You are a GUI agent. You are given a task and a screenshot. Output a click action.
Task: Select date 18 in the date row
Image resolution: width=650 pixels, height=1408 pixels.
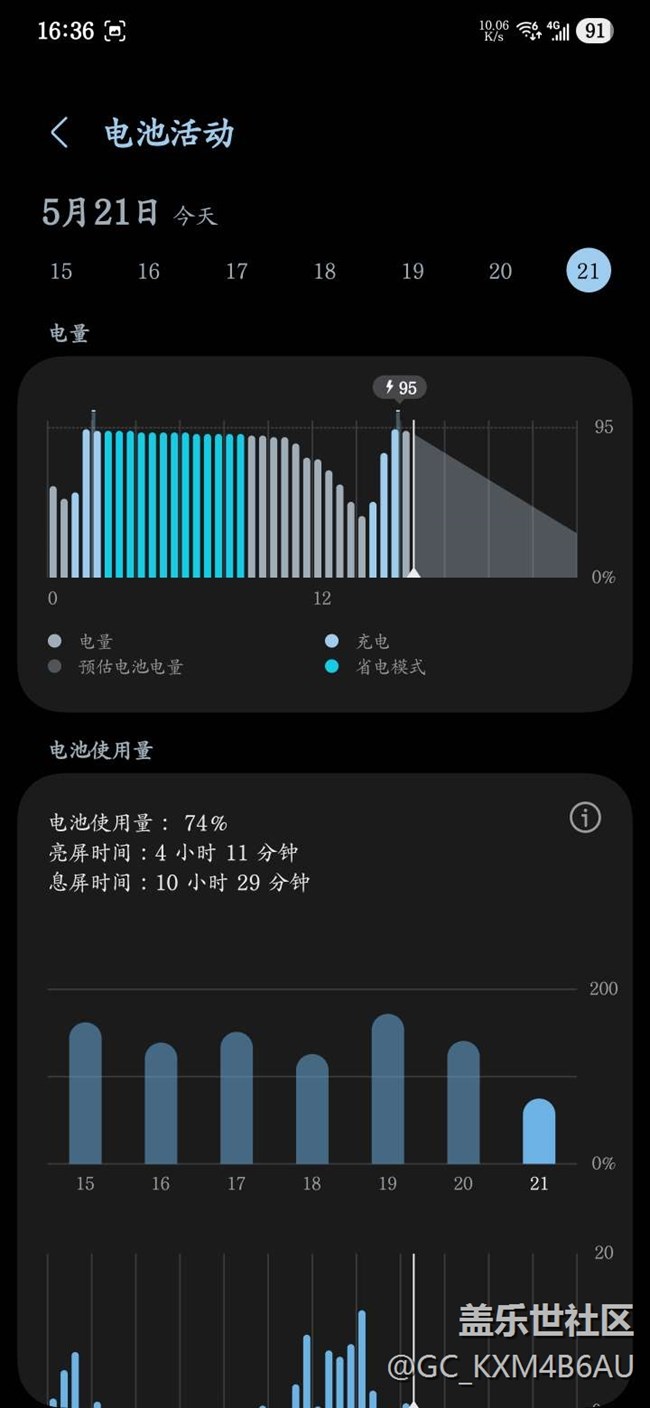click(325, 271)
